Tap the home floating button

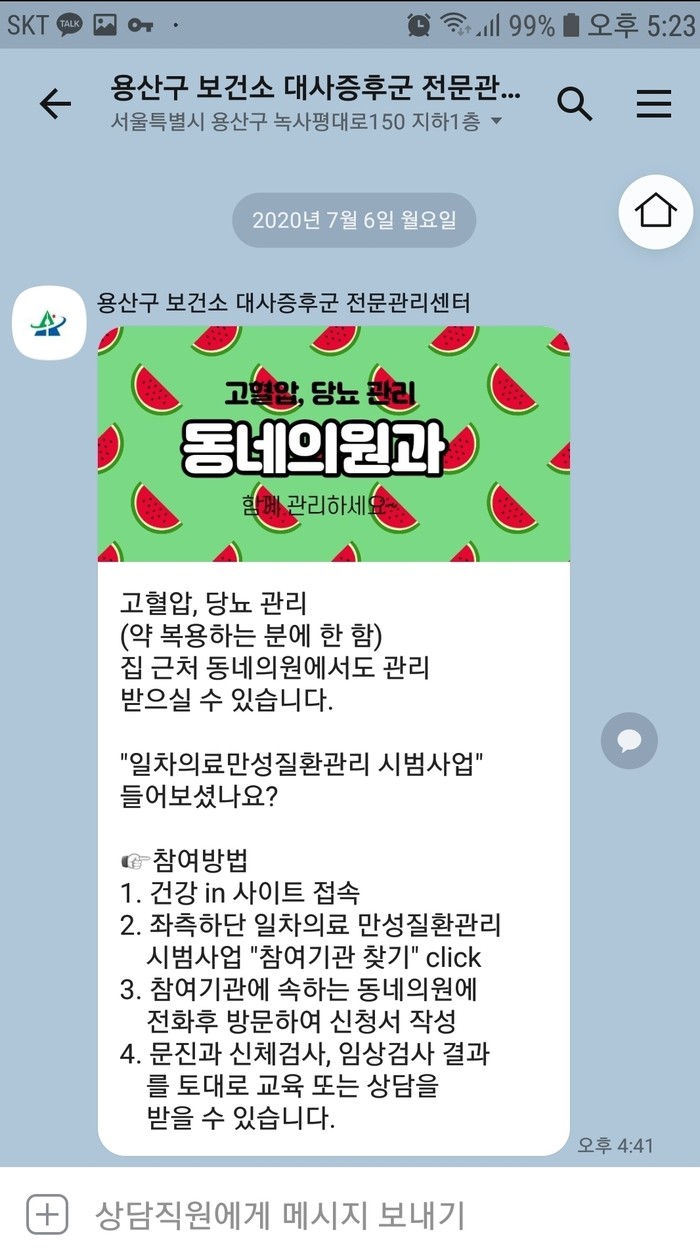point(655,212)
